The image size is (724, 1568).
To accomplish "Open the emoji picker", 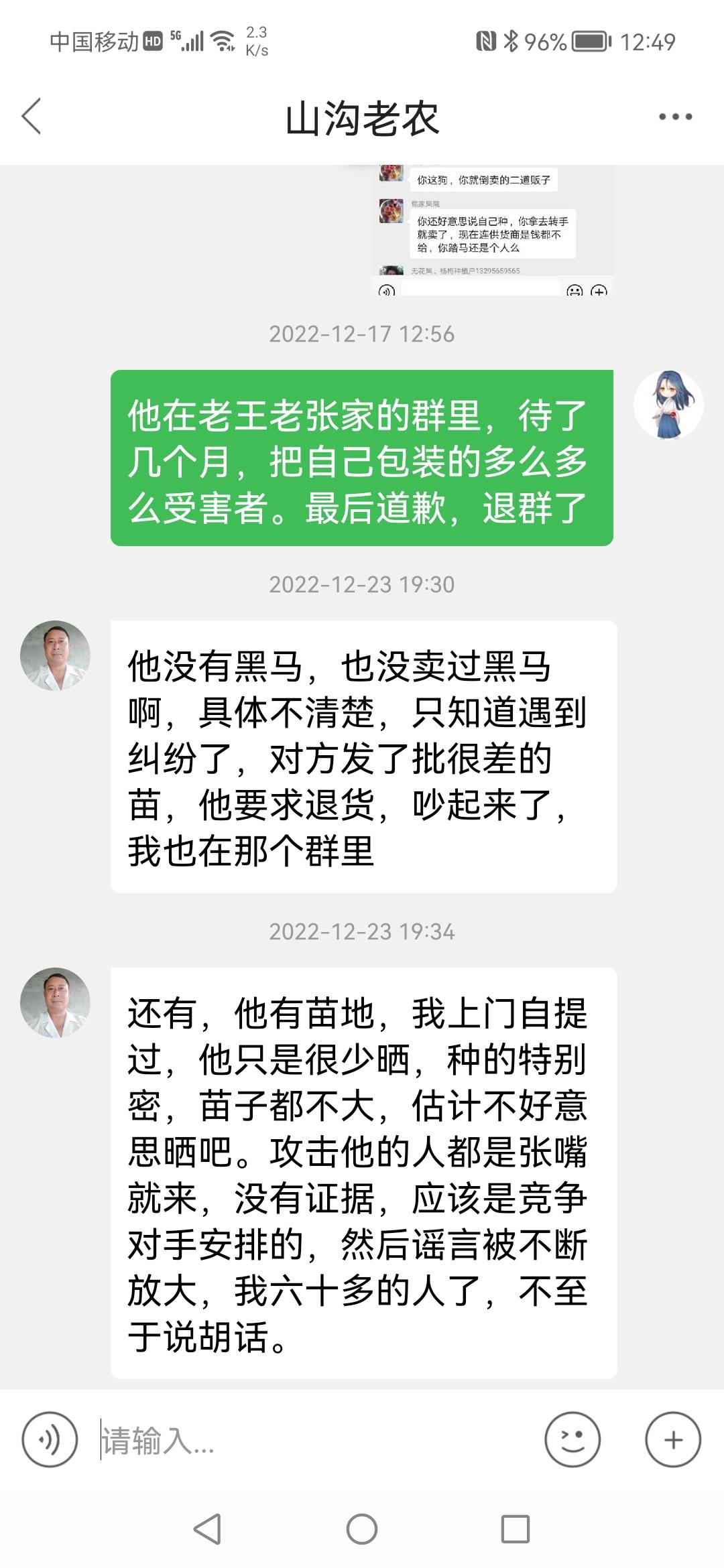I will (x=572, y=1439).
